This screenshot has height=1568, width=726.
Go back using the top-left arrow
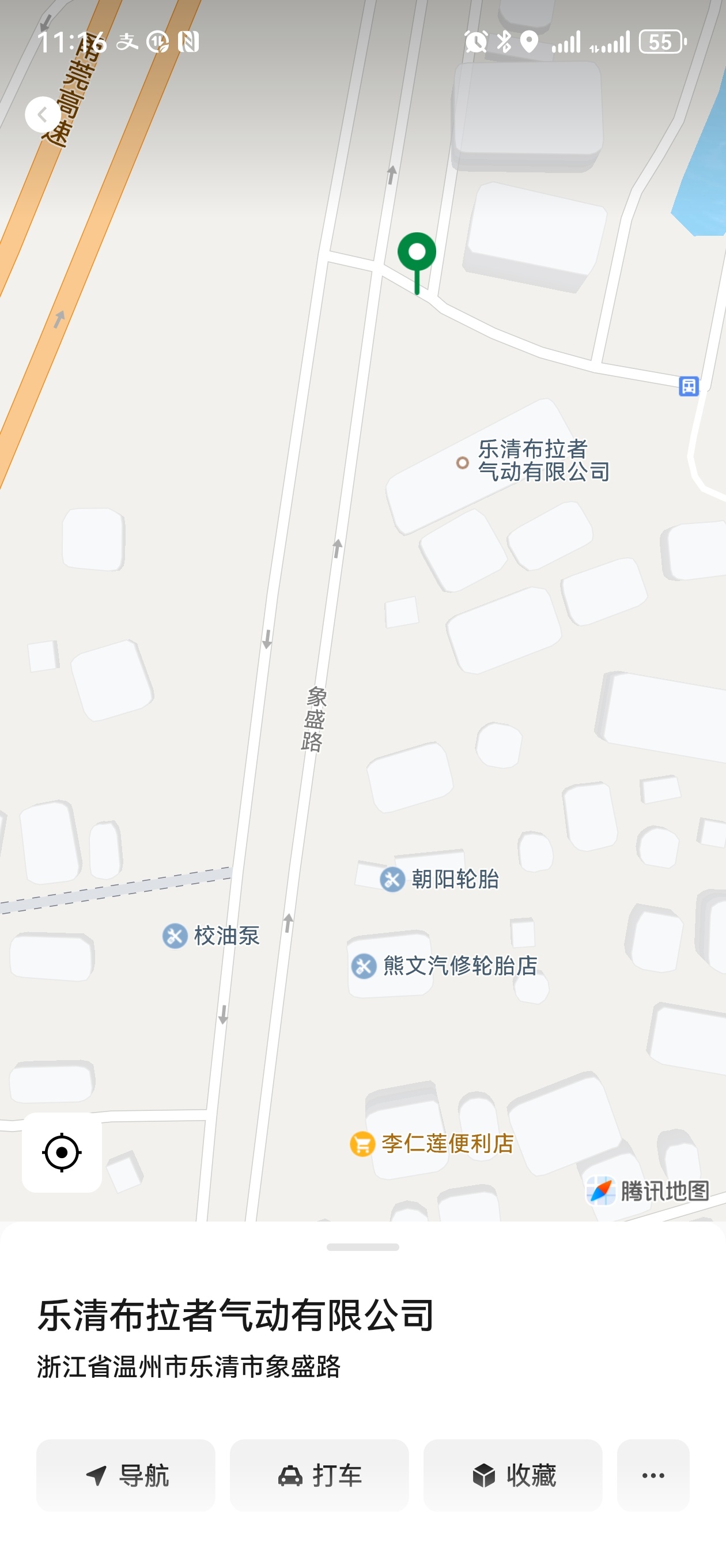click(x=43, y=115)
